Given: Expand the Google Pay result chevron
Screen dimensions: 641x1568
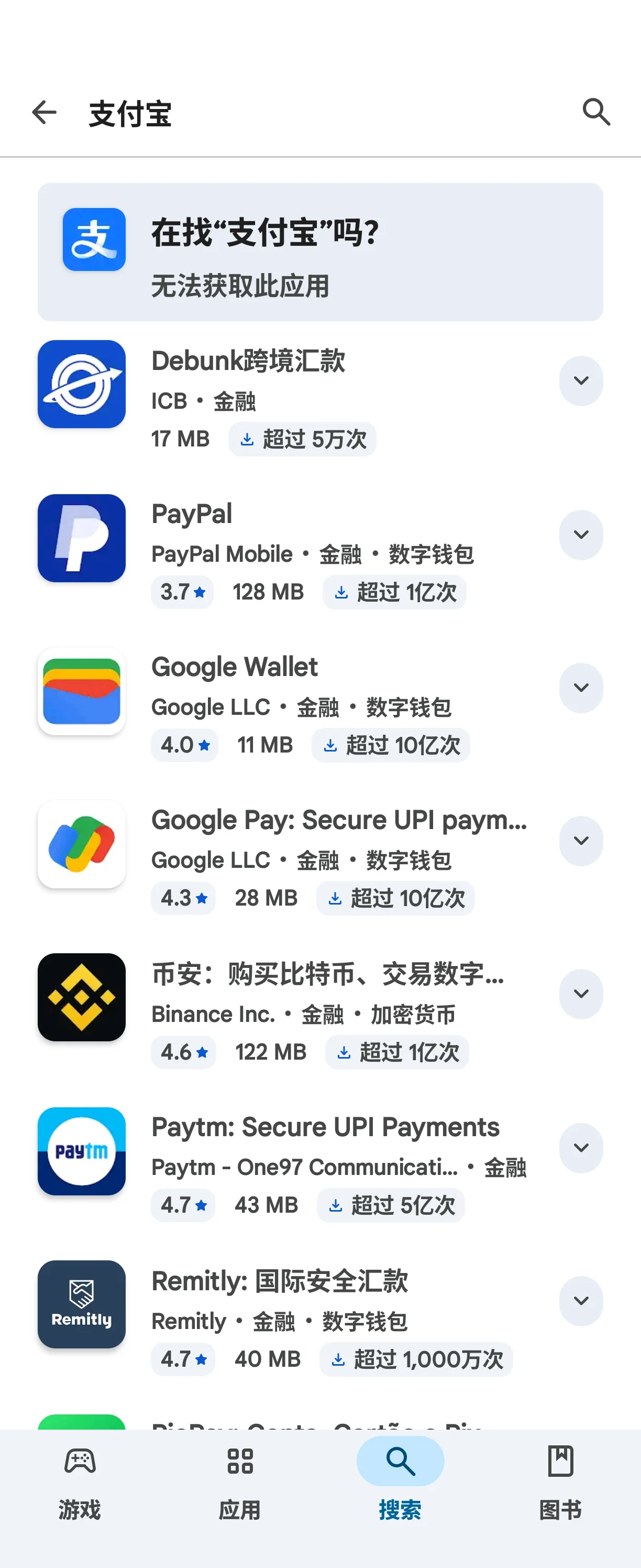Looking at the screenshot, I should tap(581, 841).
